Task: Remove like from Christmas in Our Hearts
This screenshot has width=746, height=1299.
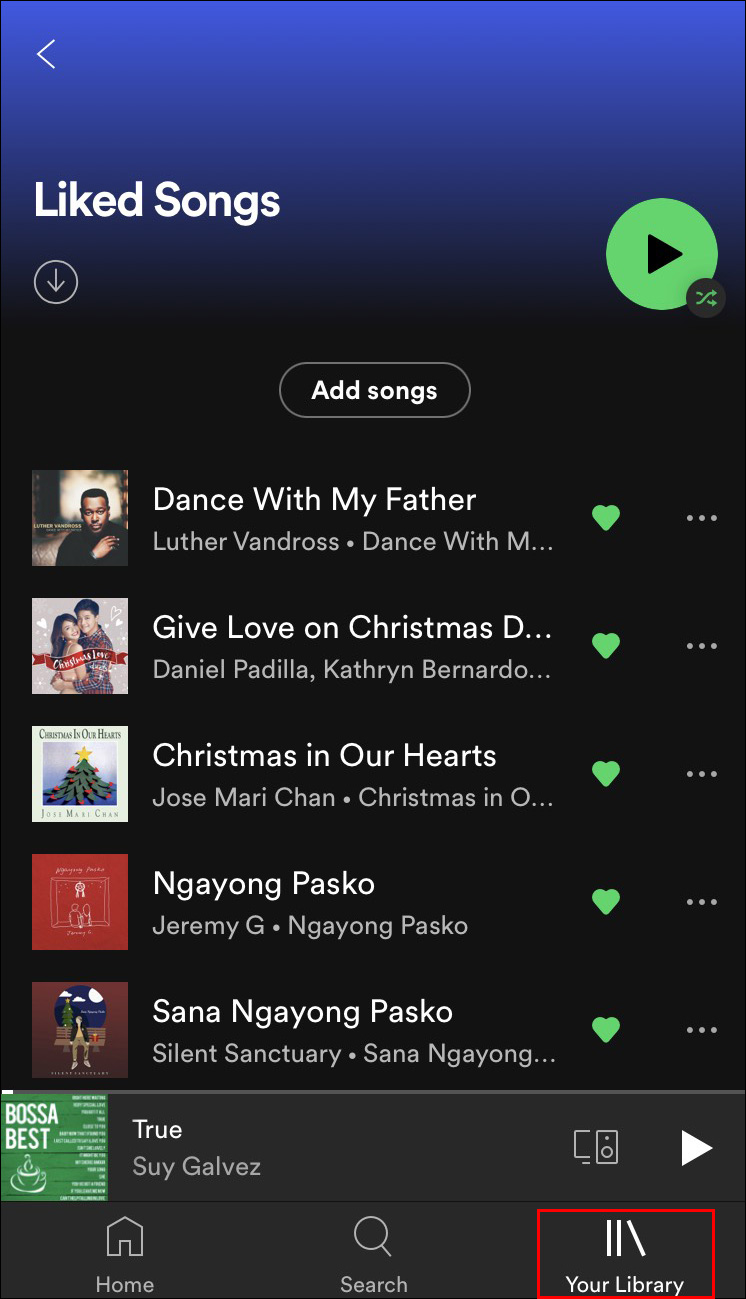Action: 606,774
